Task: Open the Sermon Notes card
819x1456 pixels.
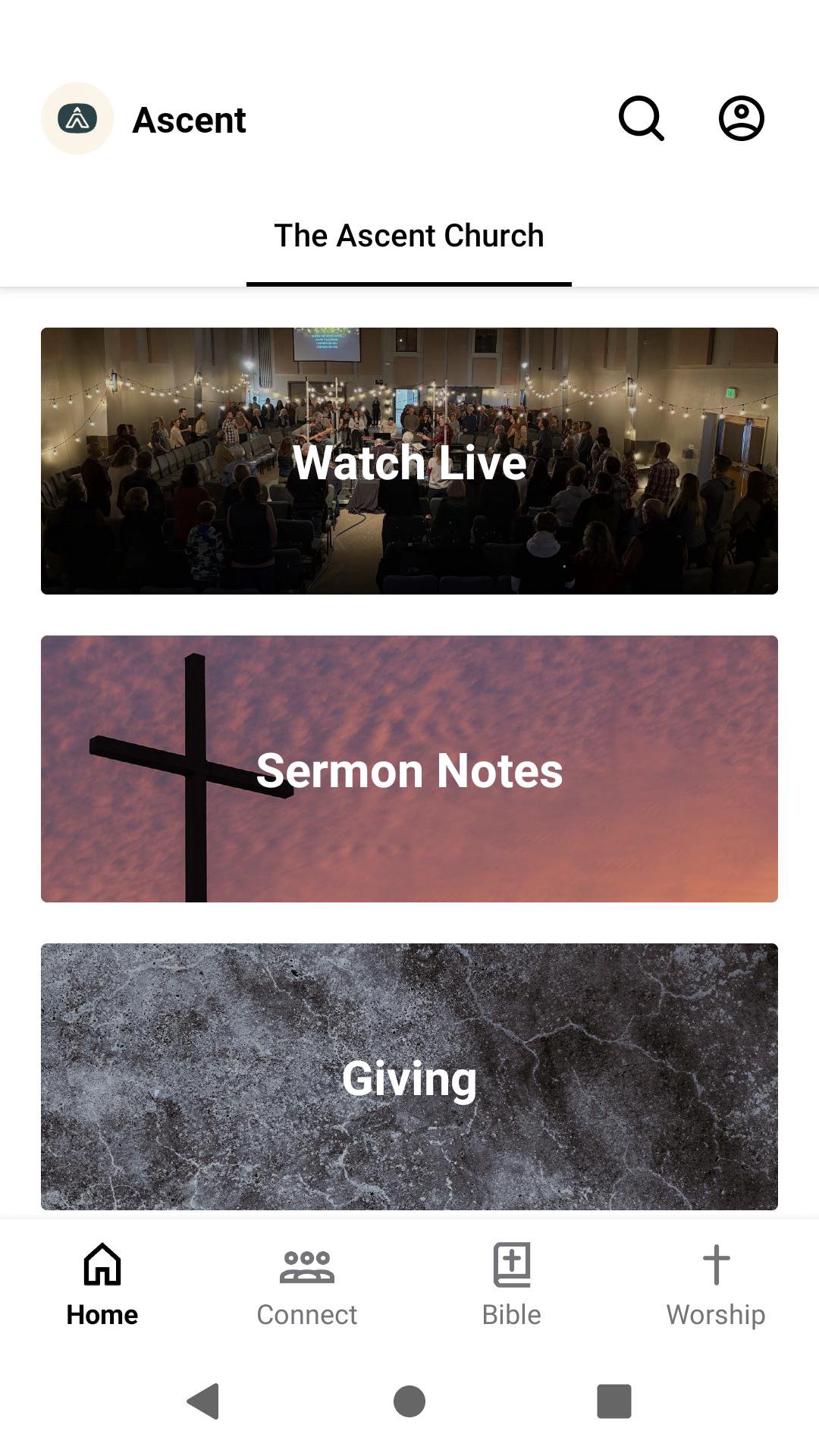Action: pyautogui.click(x=409, y=769)
